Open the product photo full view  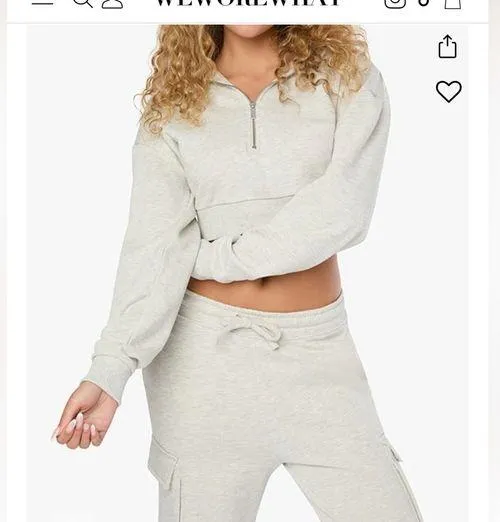pyautogui.click(x=247, y=273)
